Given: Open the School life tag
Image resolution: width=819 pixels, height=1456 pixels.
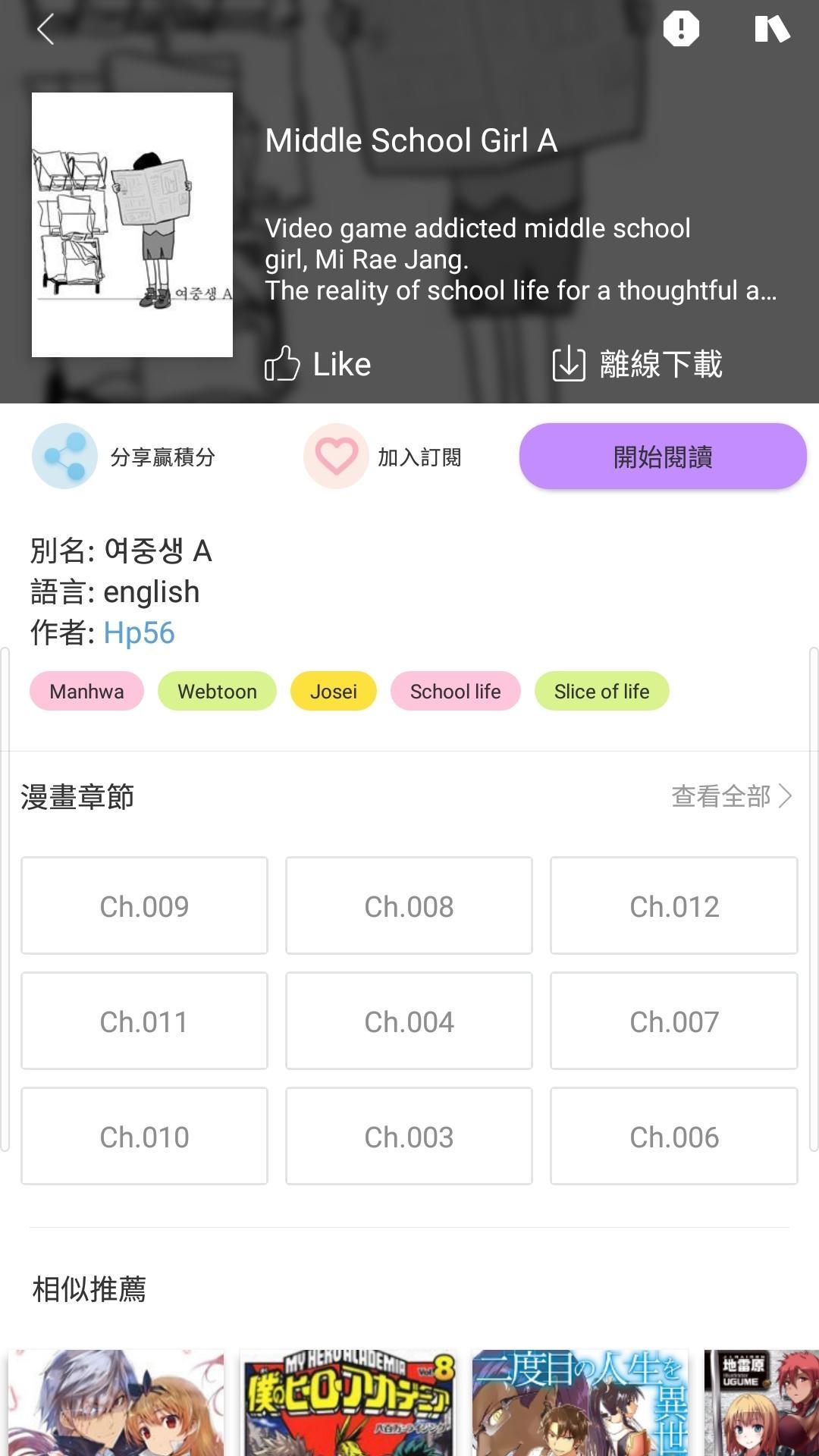Looking at the screenshot, I should pos(455,692).
